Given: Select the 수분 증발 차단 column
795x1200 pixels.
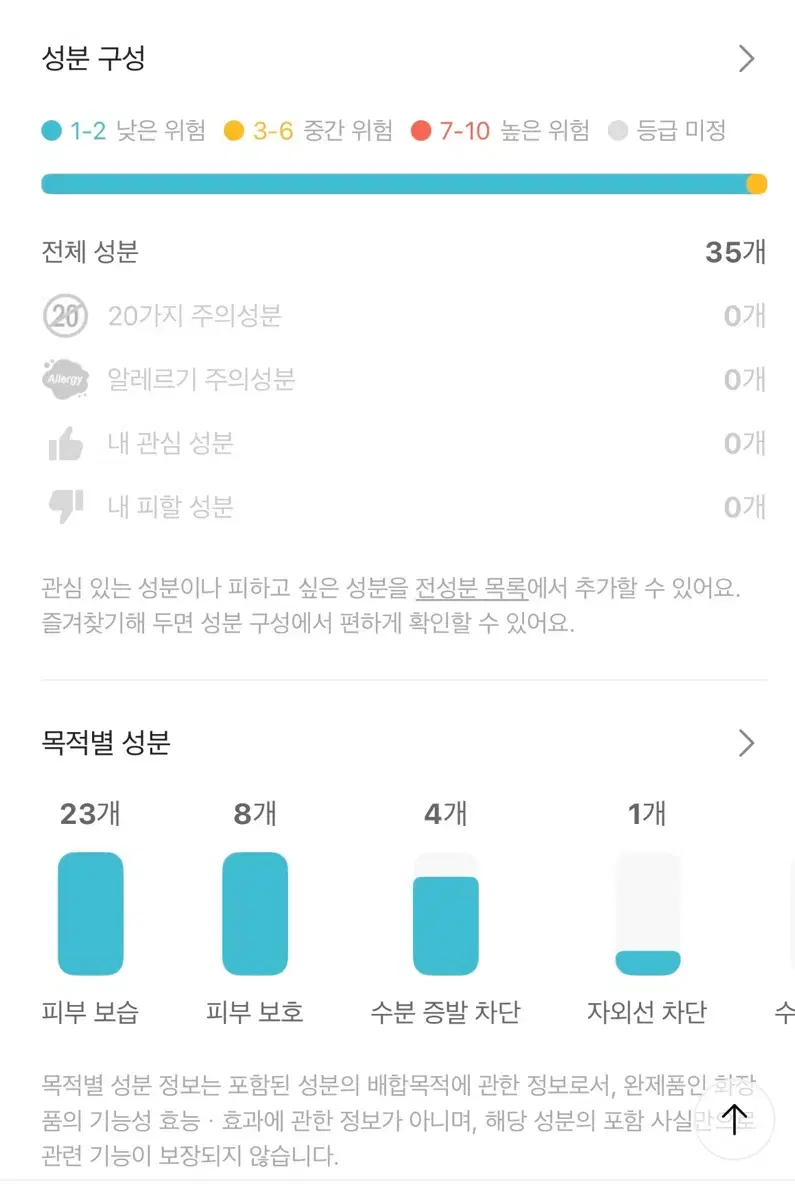Looking at the screenshot, I should coord(446,912).
